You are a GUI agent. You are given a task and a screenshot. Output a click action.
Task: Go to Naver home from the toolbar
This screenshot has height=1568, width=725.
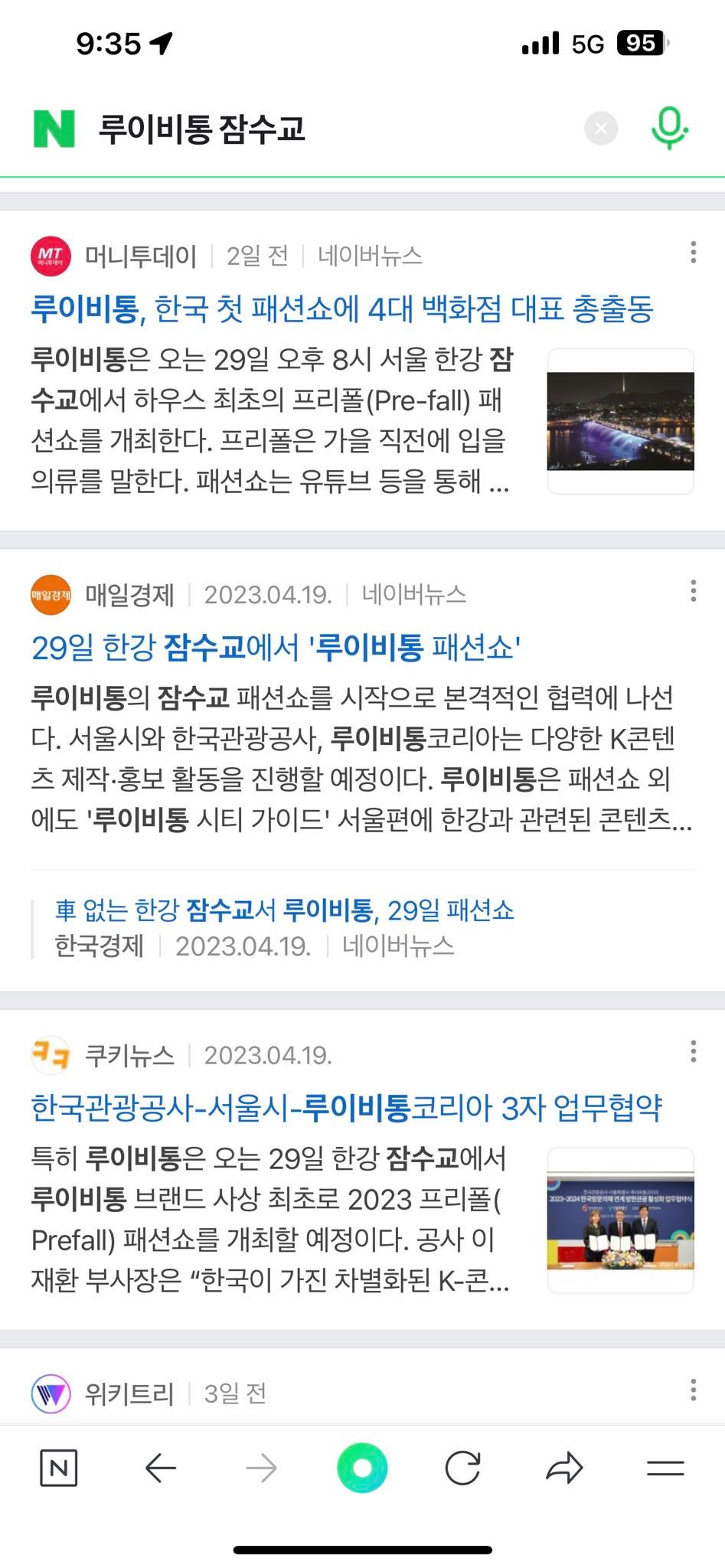point(58,1468)
